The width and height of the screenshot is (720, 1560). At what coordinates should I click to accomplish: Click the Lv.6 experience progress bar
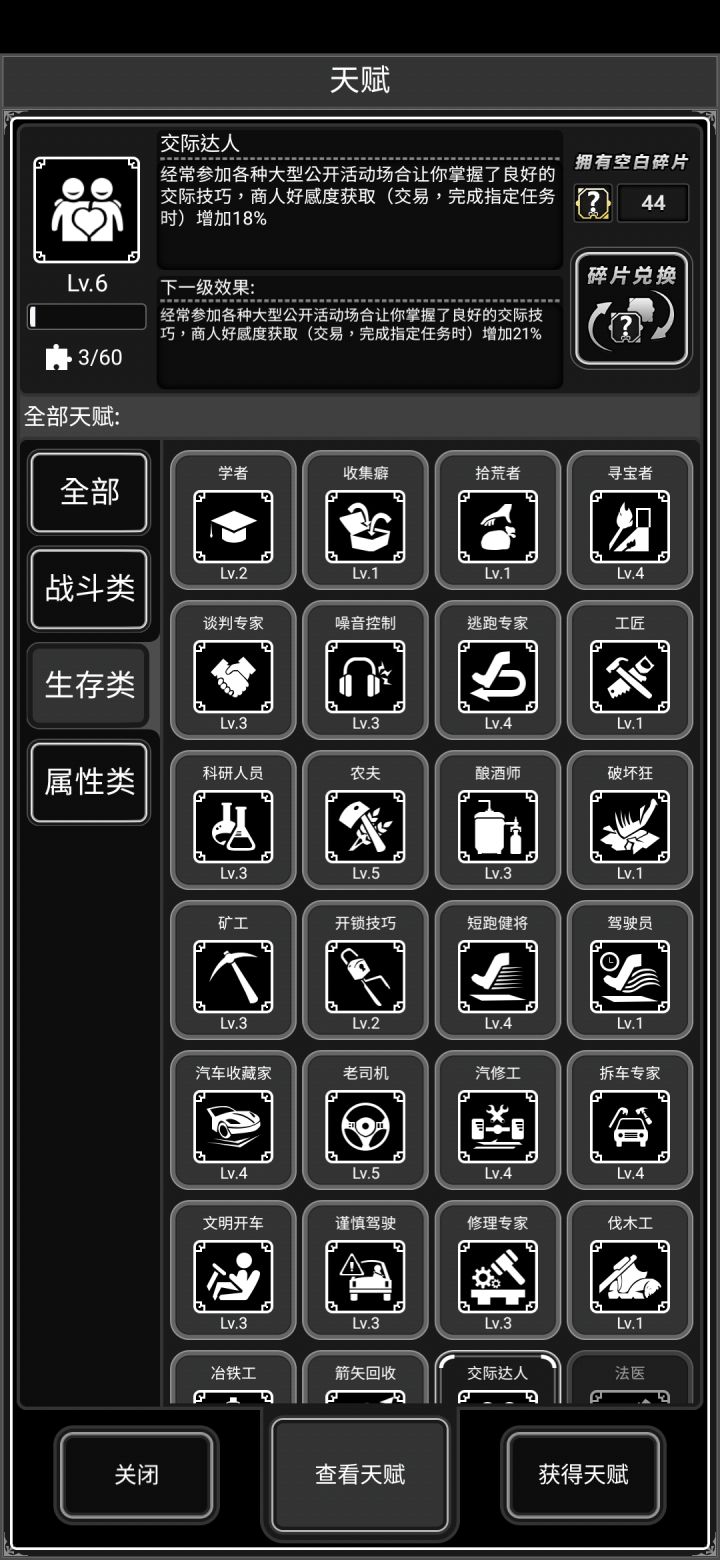point(86,317)
